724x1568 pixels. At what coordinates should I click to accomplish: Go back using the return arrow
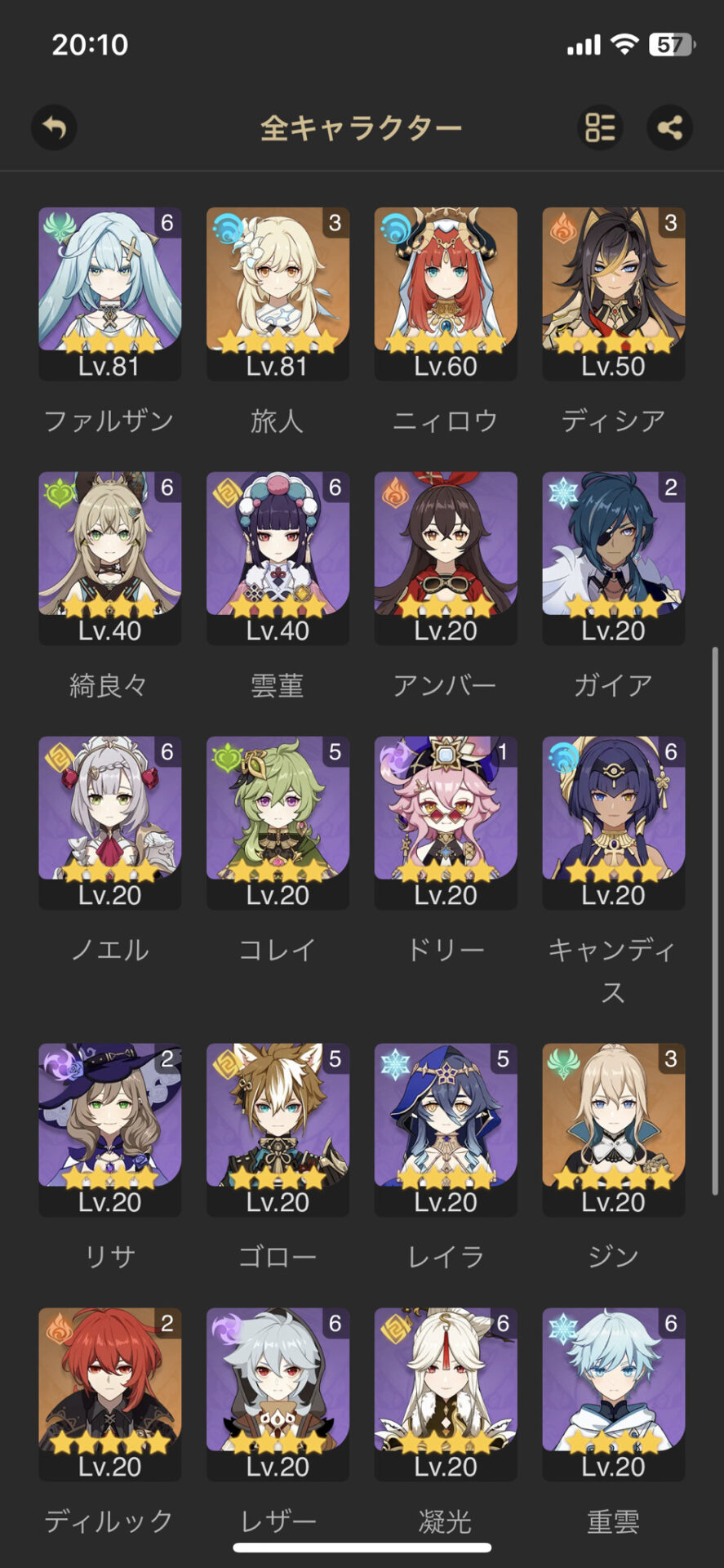point(54,127)
